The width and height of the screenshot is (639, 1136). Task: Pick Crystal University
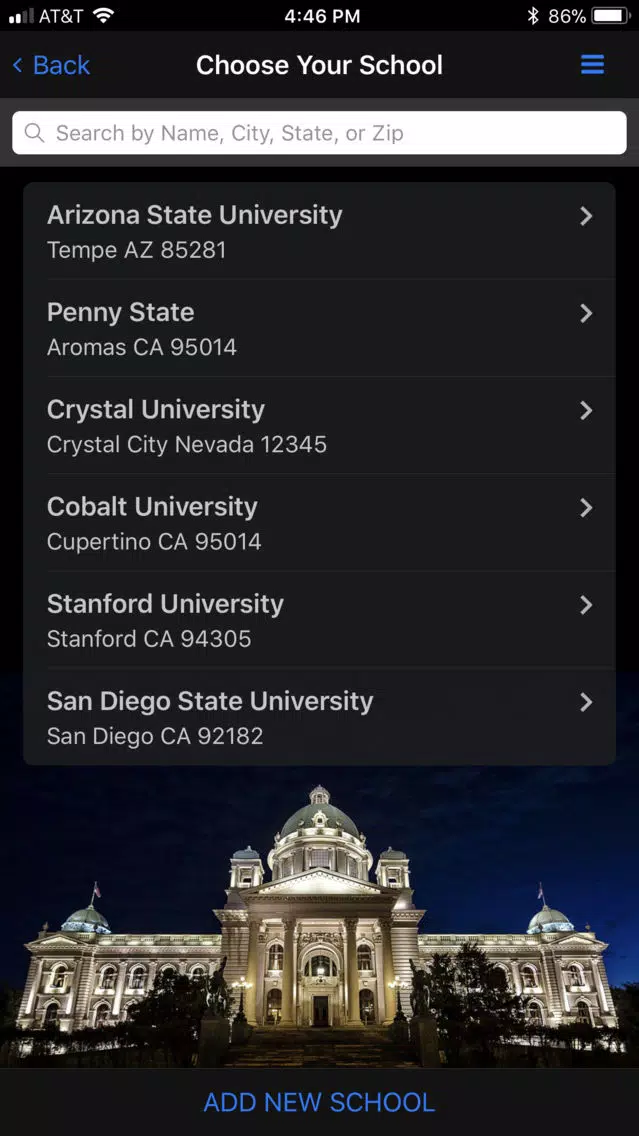(320, 425)
